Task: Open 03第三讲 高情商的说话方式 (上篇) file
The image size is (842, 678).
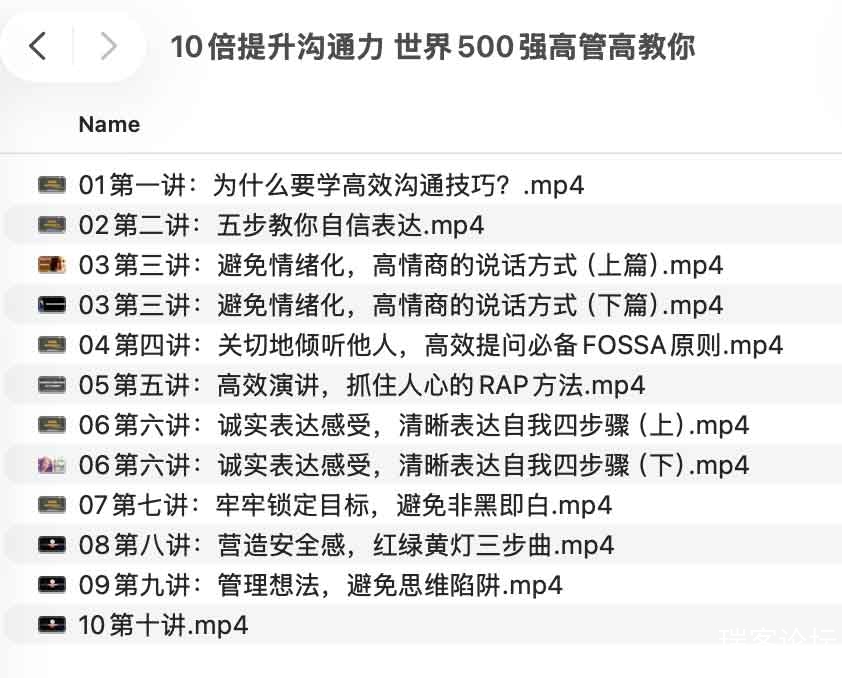Action: 400,265
